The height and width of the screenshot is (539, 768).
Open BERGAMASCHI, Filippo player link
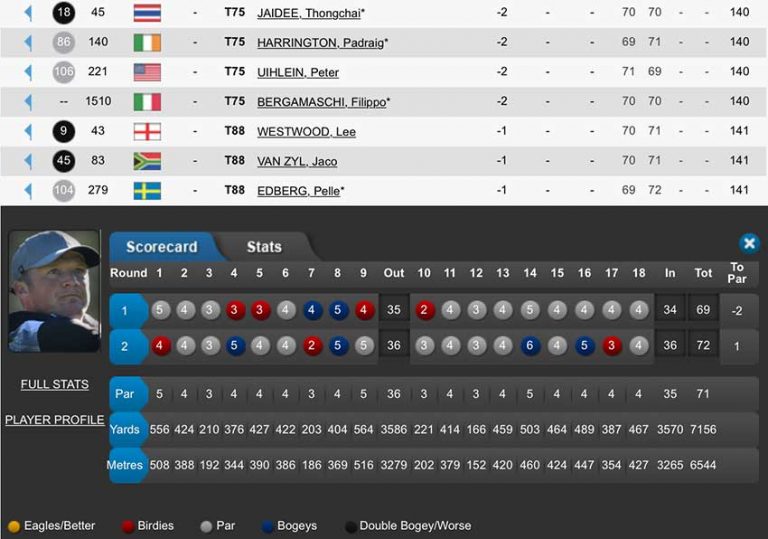click(x=323, y=102)
